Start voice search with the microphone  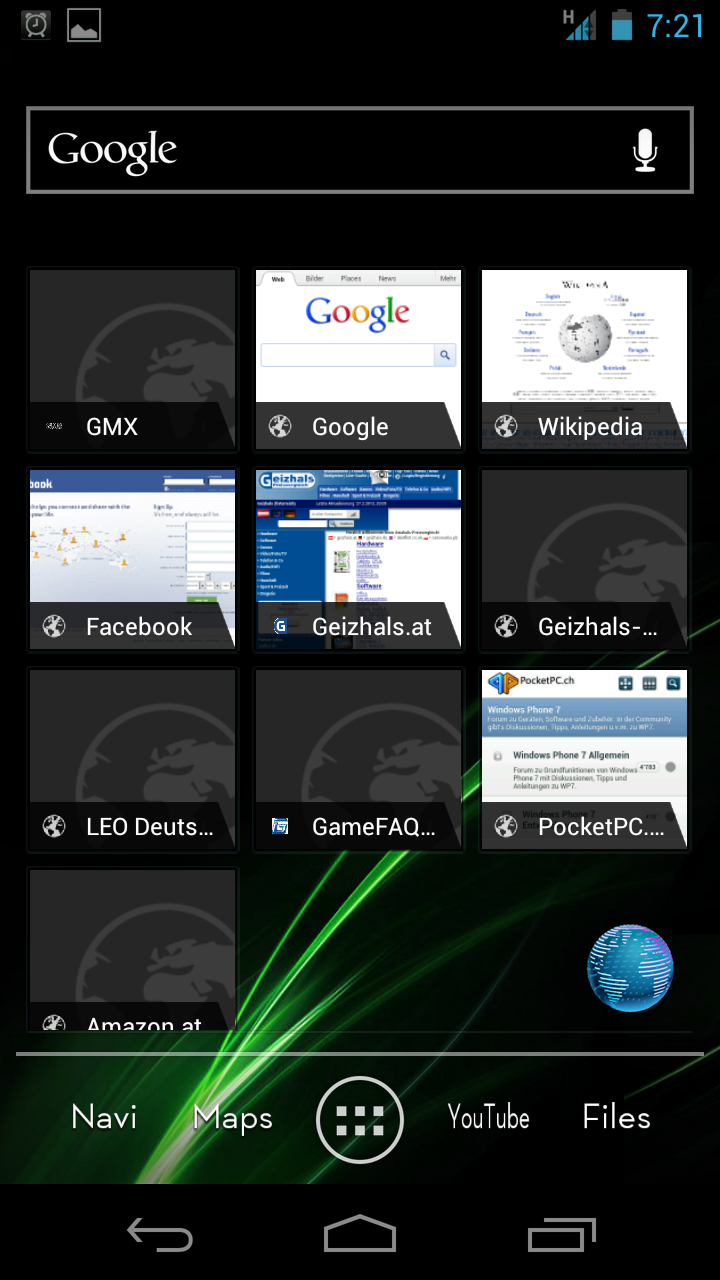pos(646,150)
